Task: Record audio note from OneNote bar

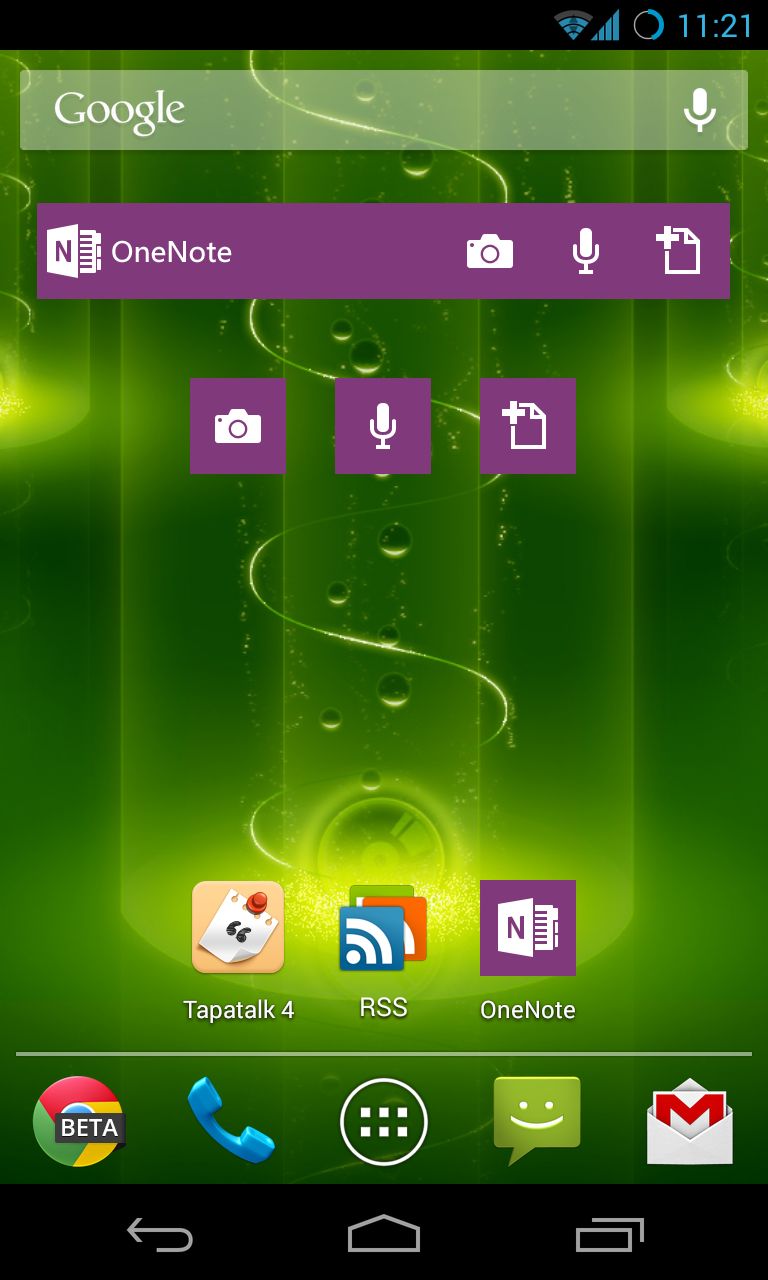Action: point(586,251)
